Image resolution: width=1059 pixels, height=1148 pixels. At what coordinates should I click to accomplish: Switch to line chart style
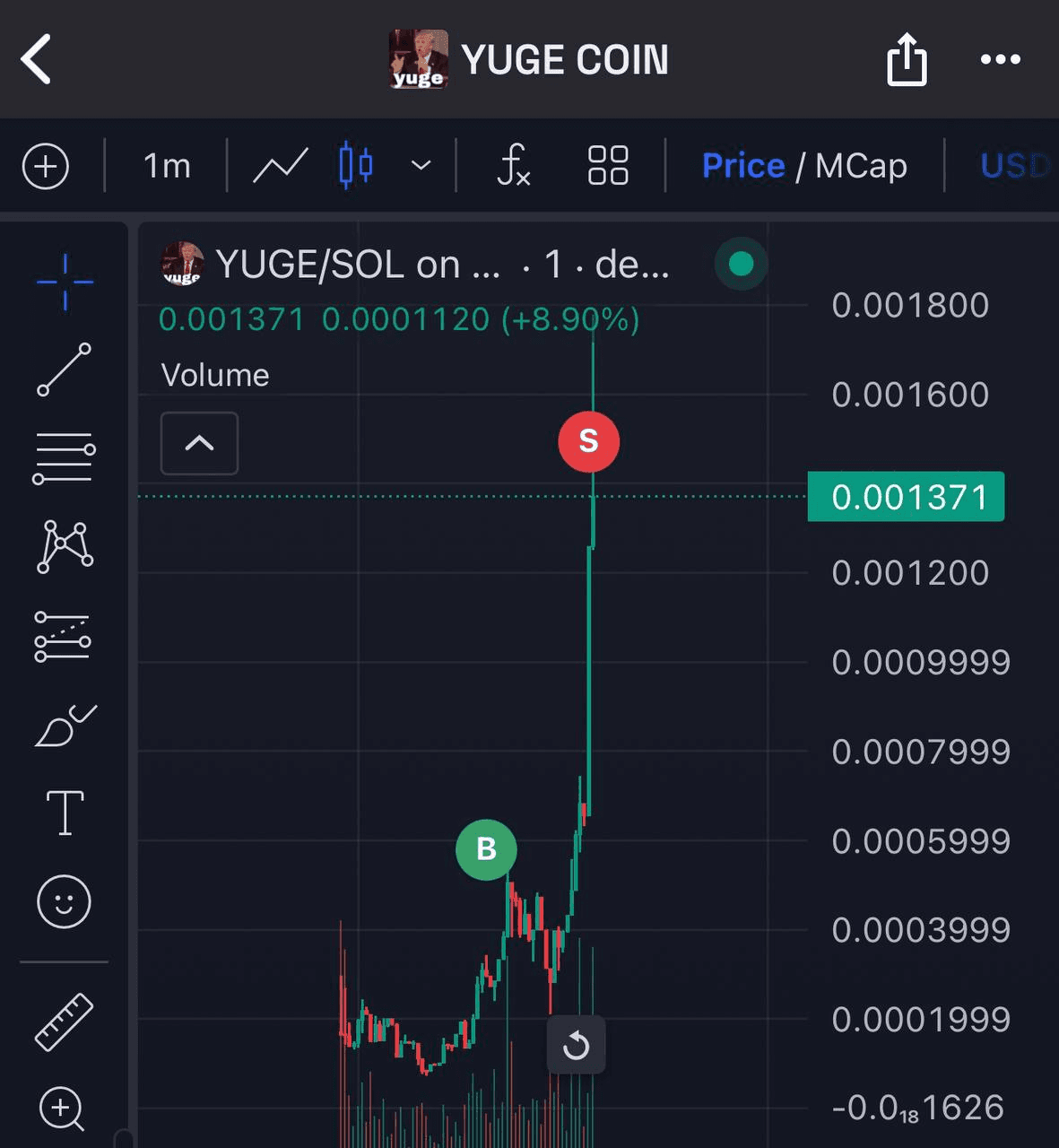[x=281, y=166]
